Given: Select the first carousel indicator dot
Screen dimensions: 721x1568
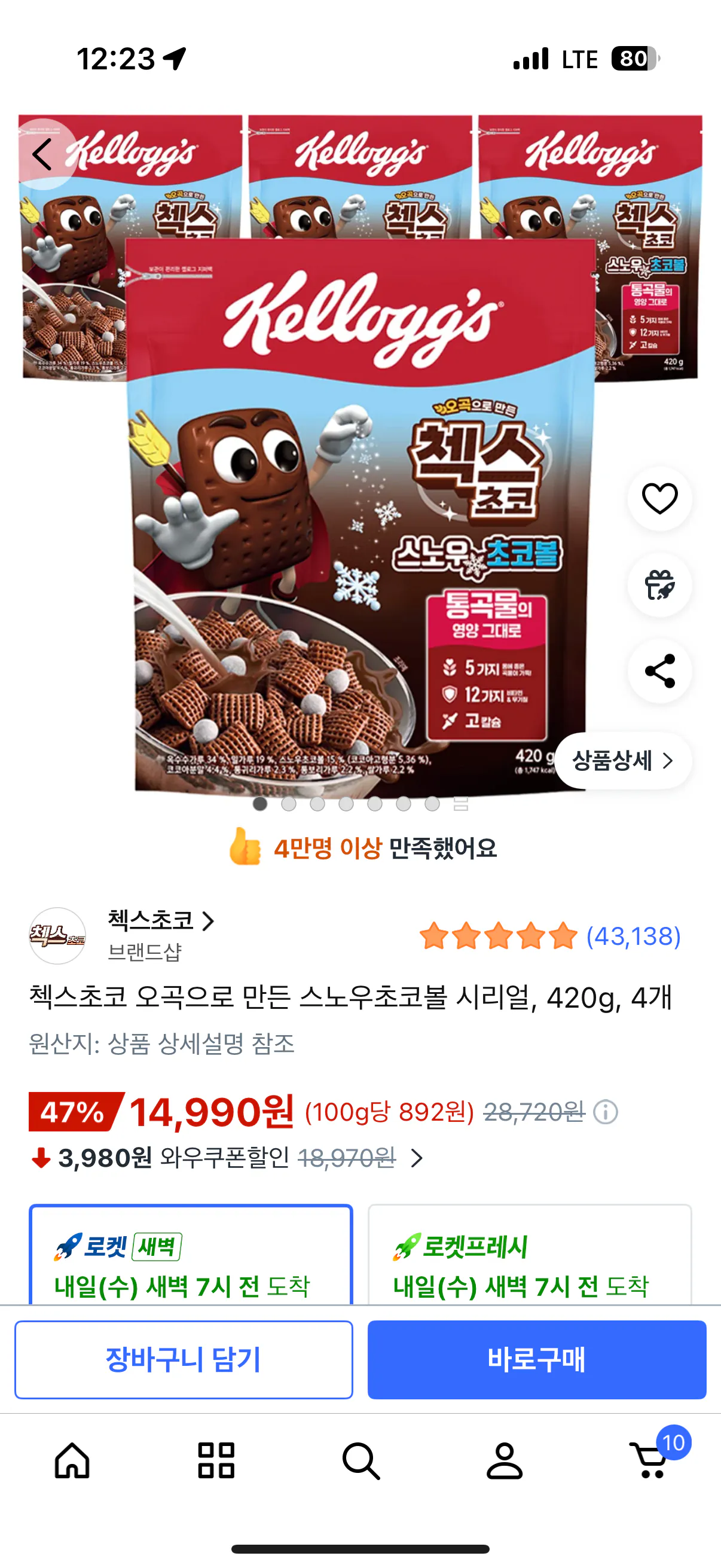Looking at the screenshot, I should point(260,805).
